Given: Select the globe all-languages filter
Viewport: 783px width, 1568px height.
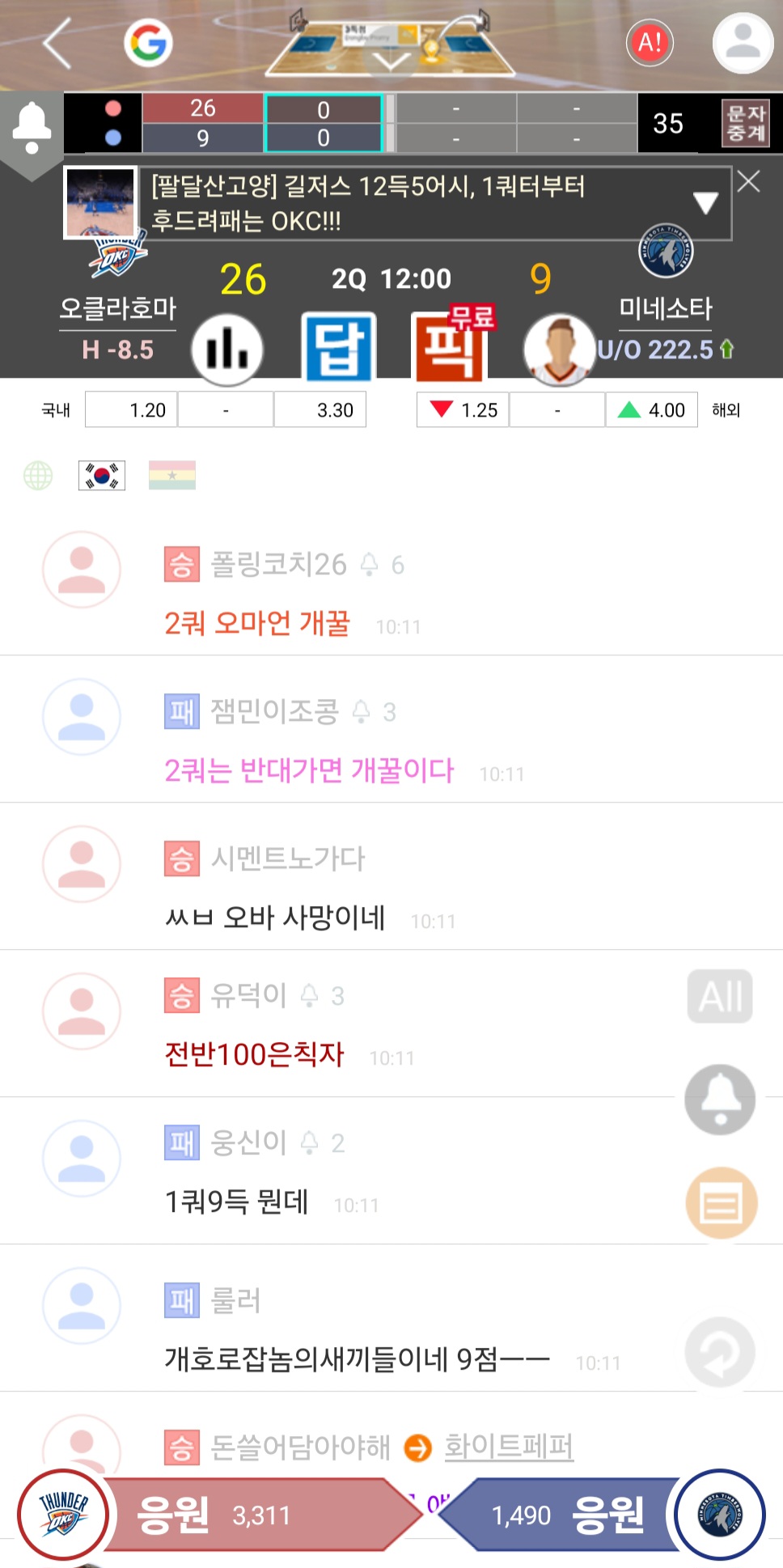Looking at the screenshot, I should [x=38, y=476].
